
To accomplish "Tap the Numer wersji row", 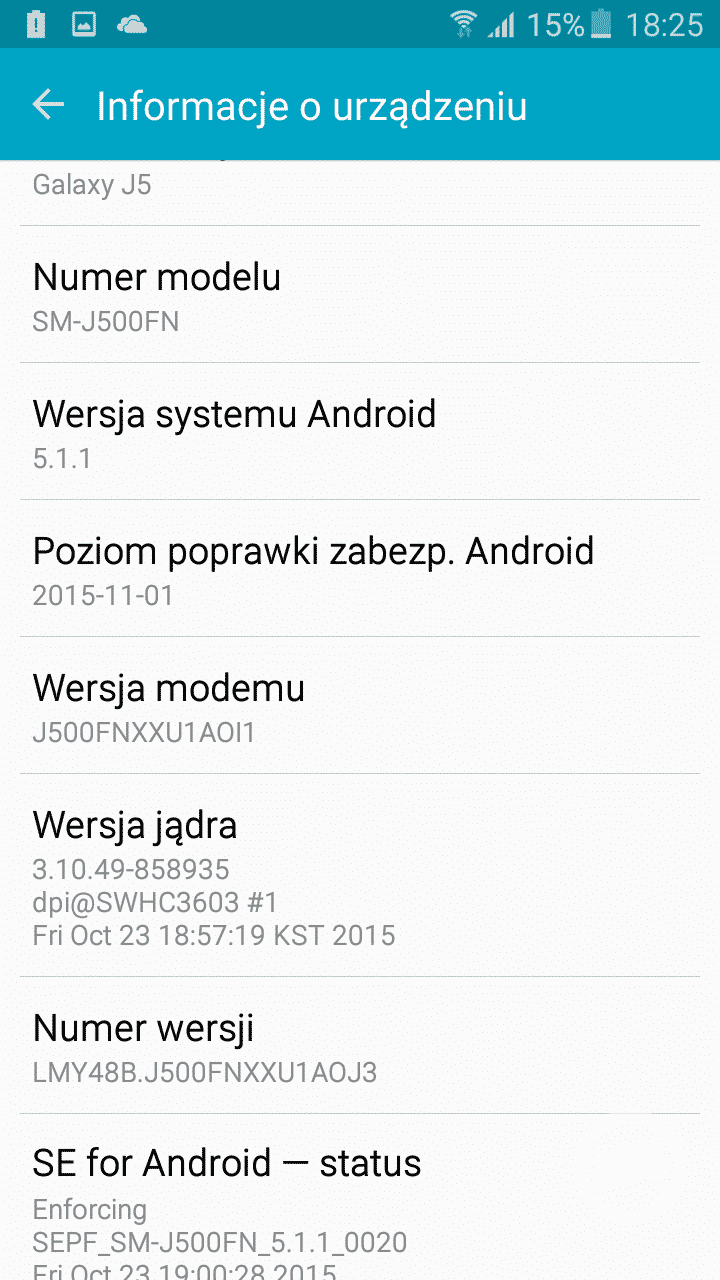I will (360, 1046).
